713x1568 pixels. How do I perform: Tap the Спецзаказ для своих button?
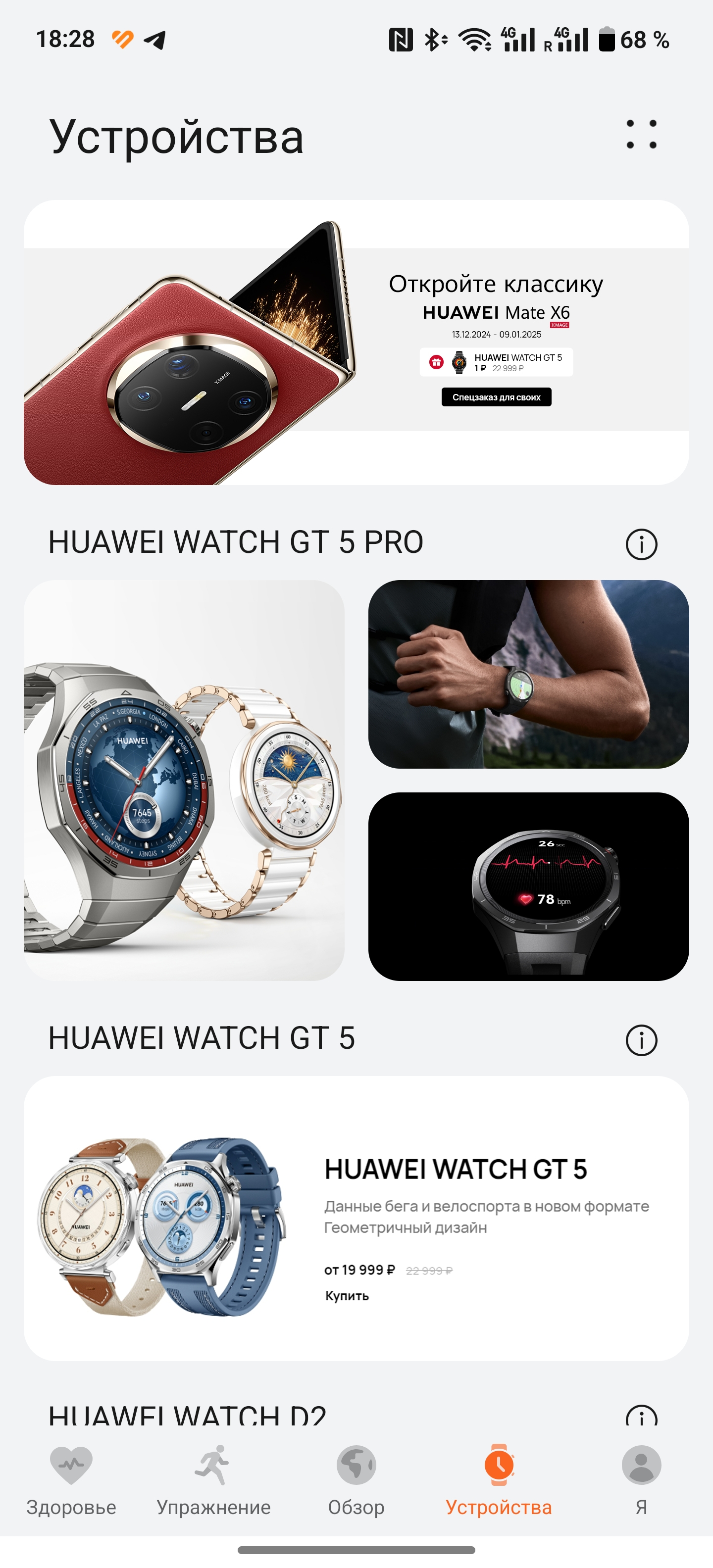pos(496,397)
